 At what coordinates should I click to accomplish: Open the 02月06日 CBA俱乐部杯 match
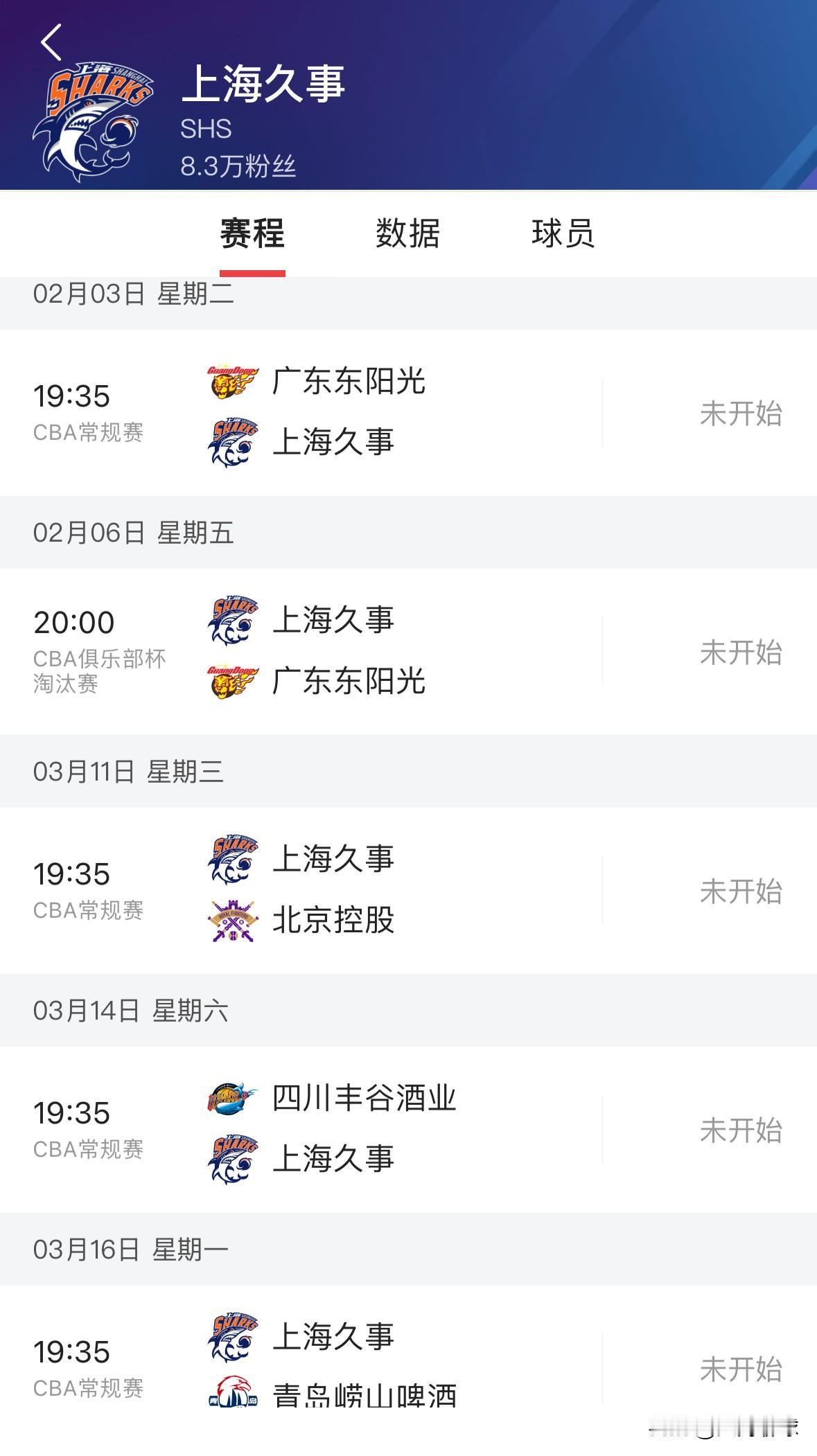pos(408,651)
